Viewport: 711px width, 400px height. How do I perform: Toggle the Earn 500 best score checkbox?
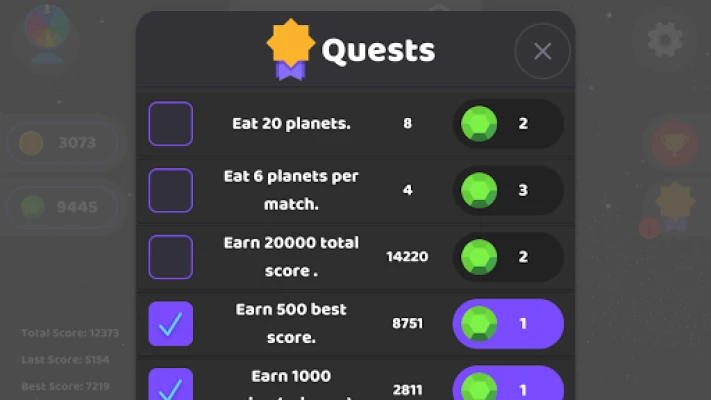[x=171, y=323]
